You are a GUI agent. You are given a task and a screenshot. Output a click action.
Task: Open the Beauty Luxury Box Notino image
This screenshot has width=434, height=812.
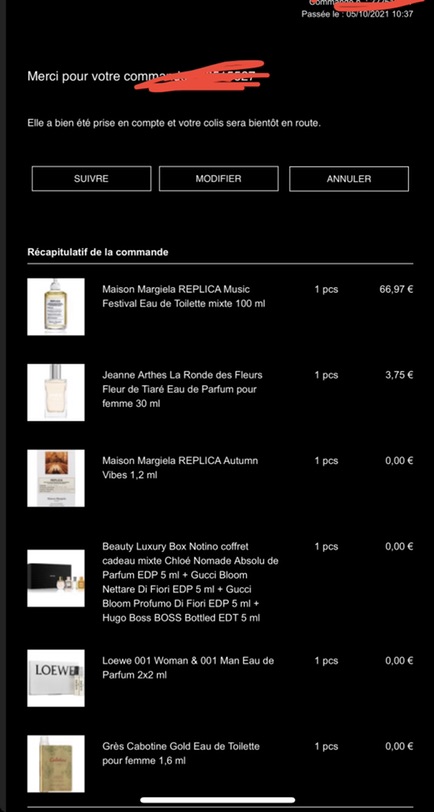(56, 578)
